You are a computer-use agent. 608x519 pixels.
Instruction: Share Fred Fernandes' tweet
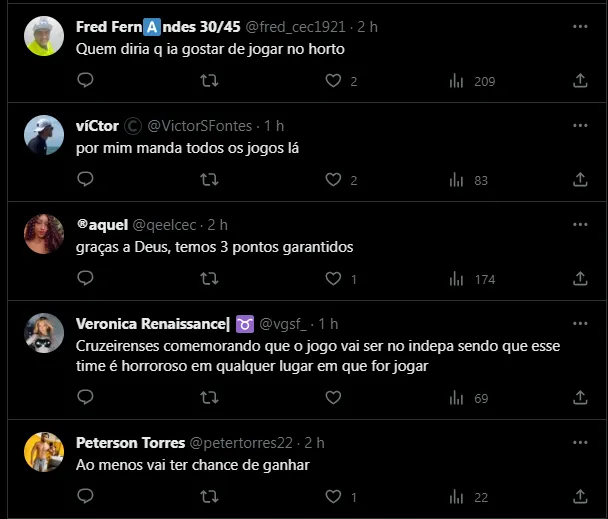click(580, 81)
